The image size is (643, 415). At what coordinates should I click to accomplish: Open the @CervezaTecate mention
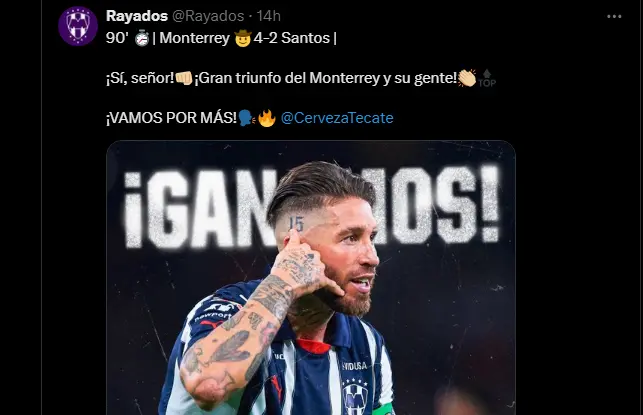coord(336,118)
